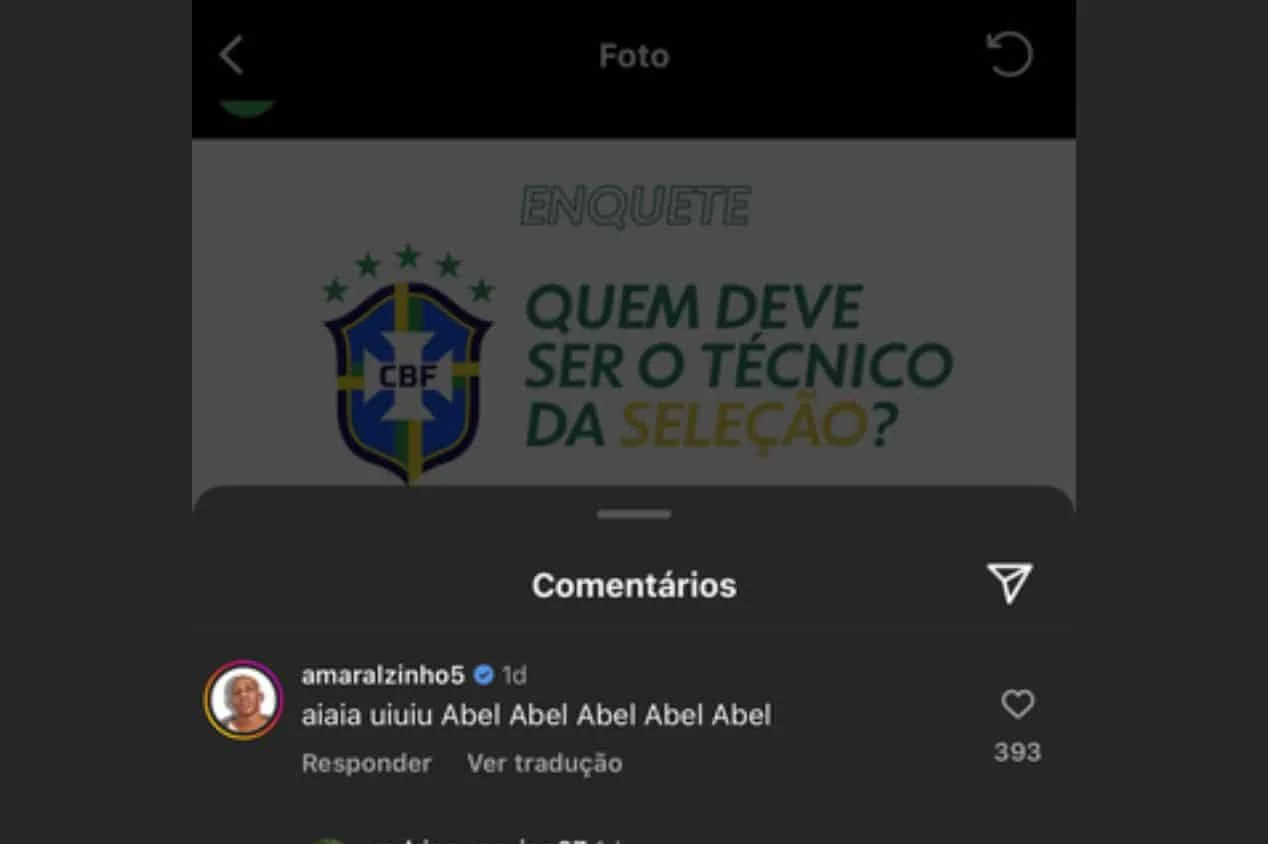
Task: Like the comment by amaralzinho5
Action: click(x=1017, y=705)
